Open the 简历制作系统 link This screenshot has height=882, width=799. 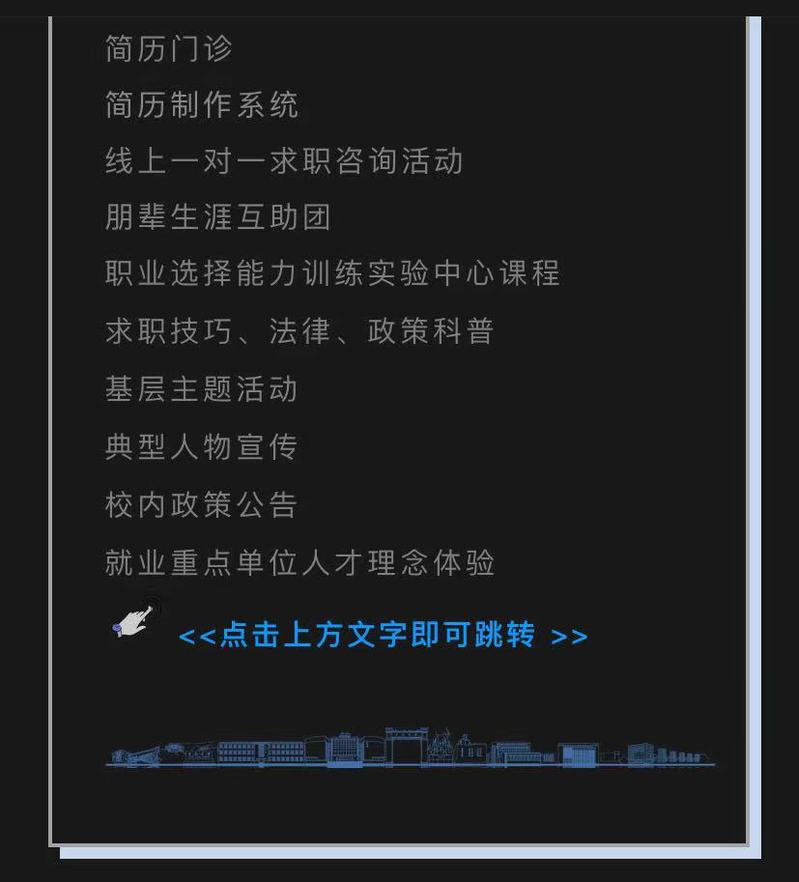click(x=201, y=105)
